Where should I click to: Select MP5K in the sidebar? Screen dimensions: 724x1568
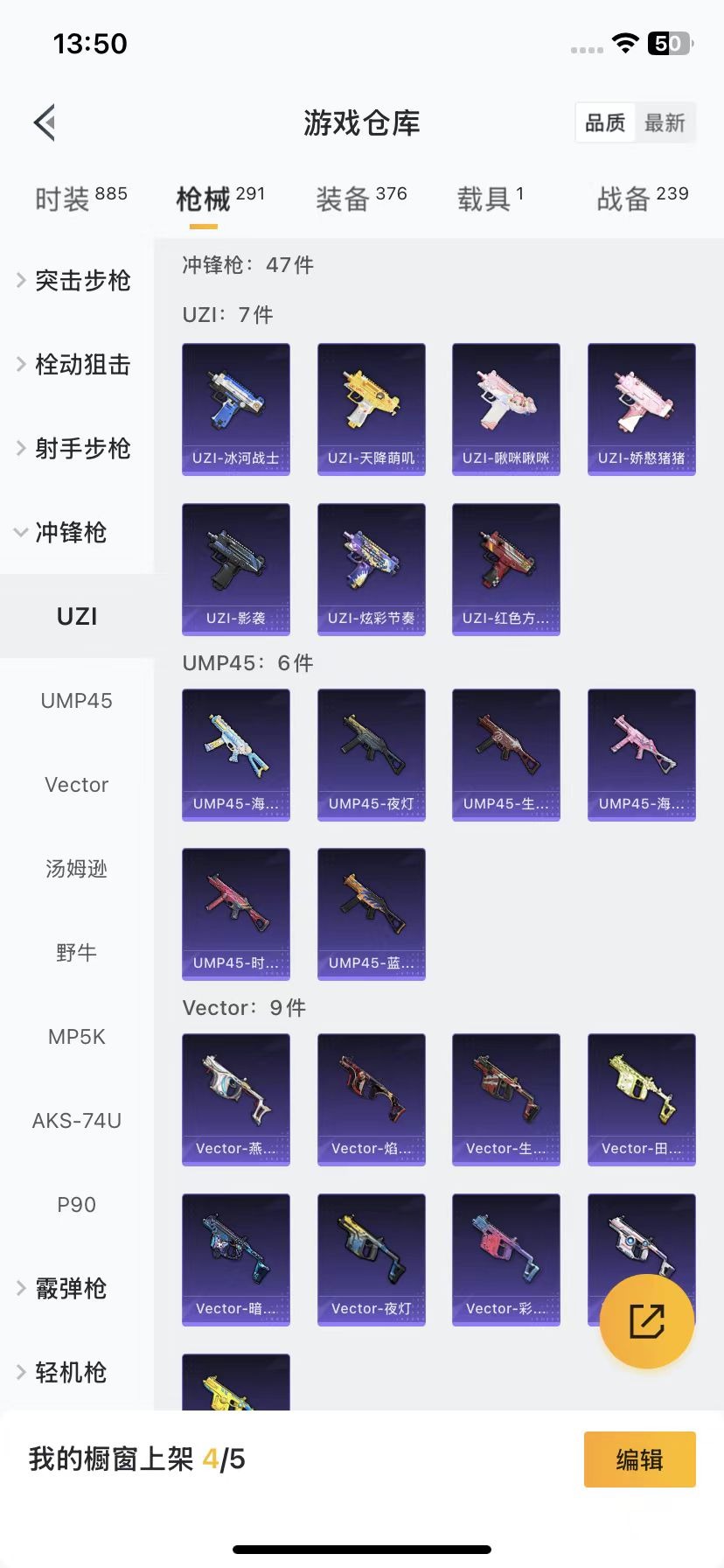[x=77, y=1037]
